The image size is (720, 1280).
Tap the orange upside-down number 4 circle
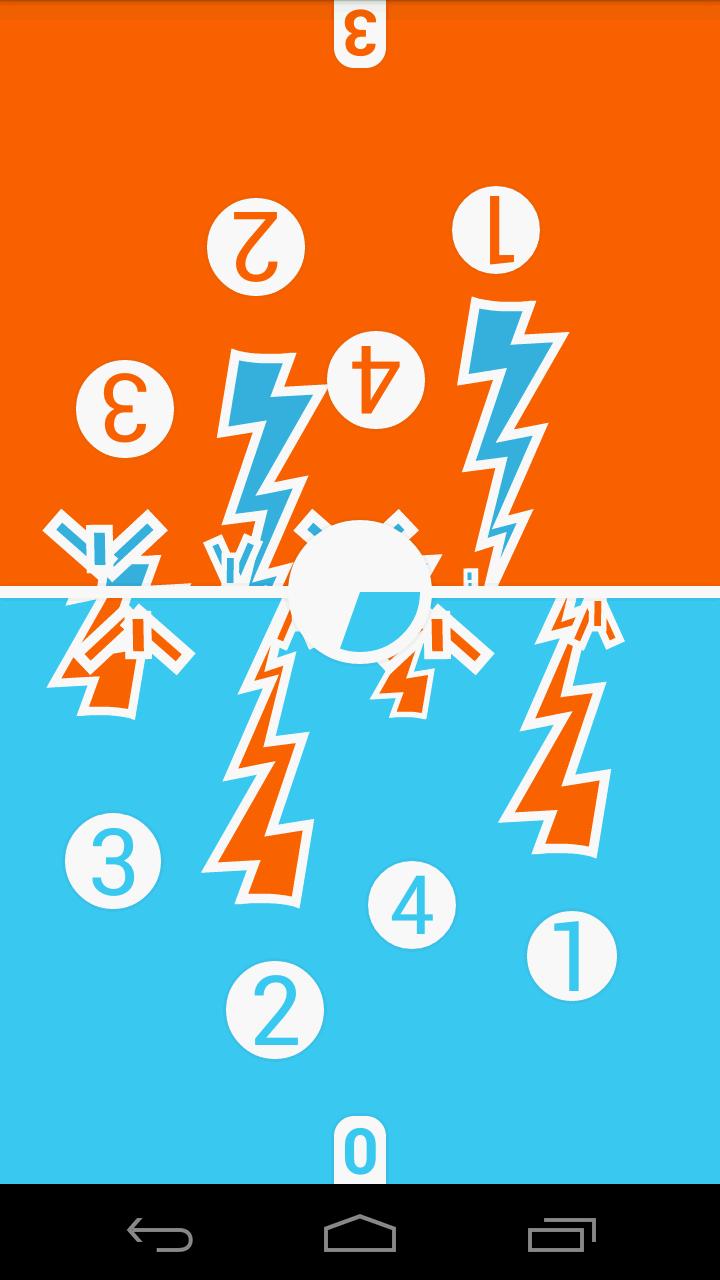pyautogui.click(x=376, y=379)
